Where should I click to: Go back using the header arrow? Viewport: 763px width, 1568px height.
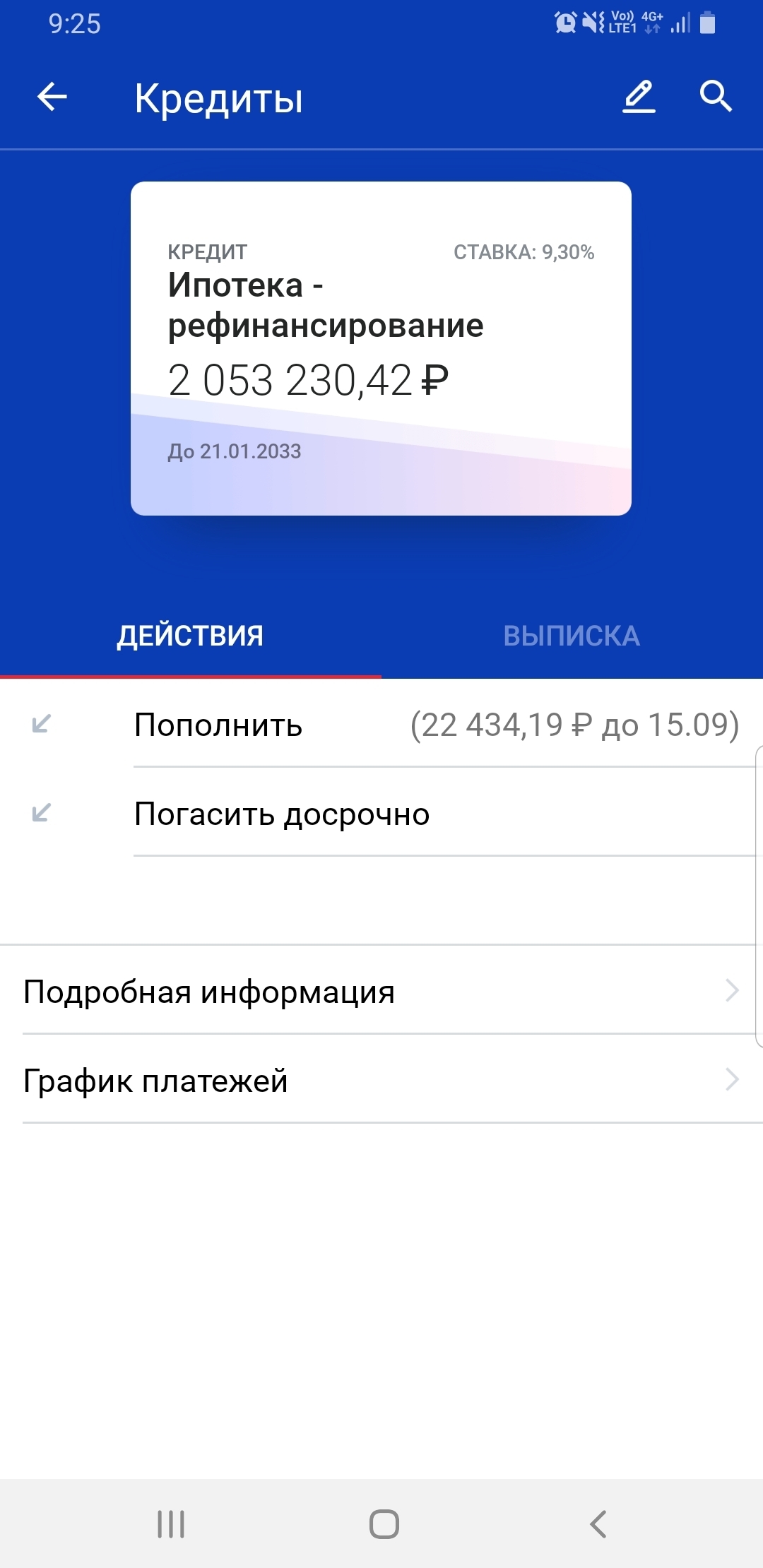52,97
